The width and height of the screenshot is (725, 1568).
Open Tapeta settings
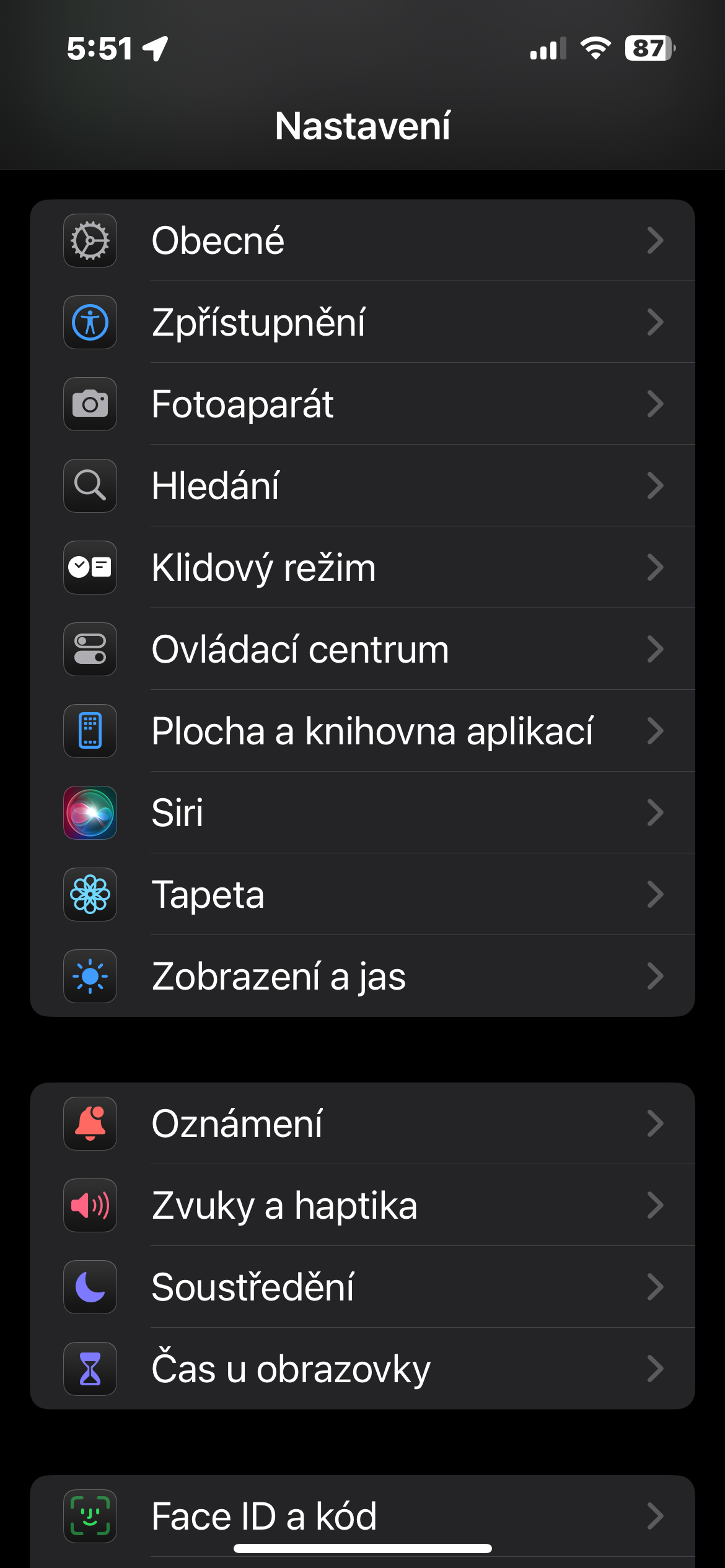[362, 894]
